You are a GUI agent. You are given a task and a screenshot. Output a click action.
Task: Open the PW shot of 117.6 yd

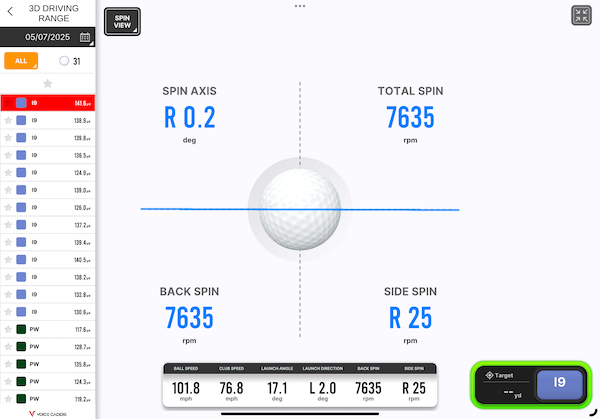point(47,329)
